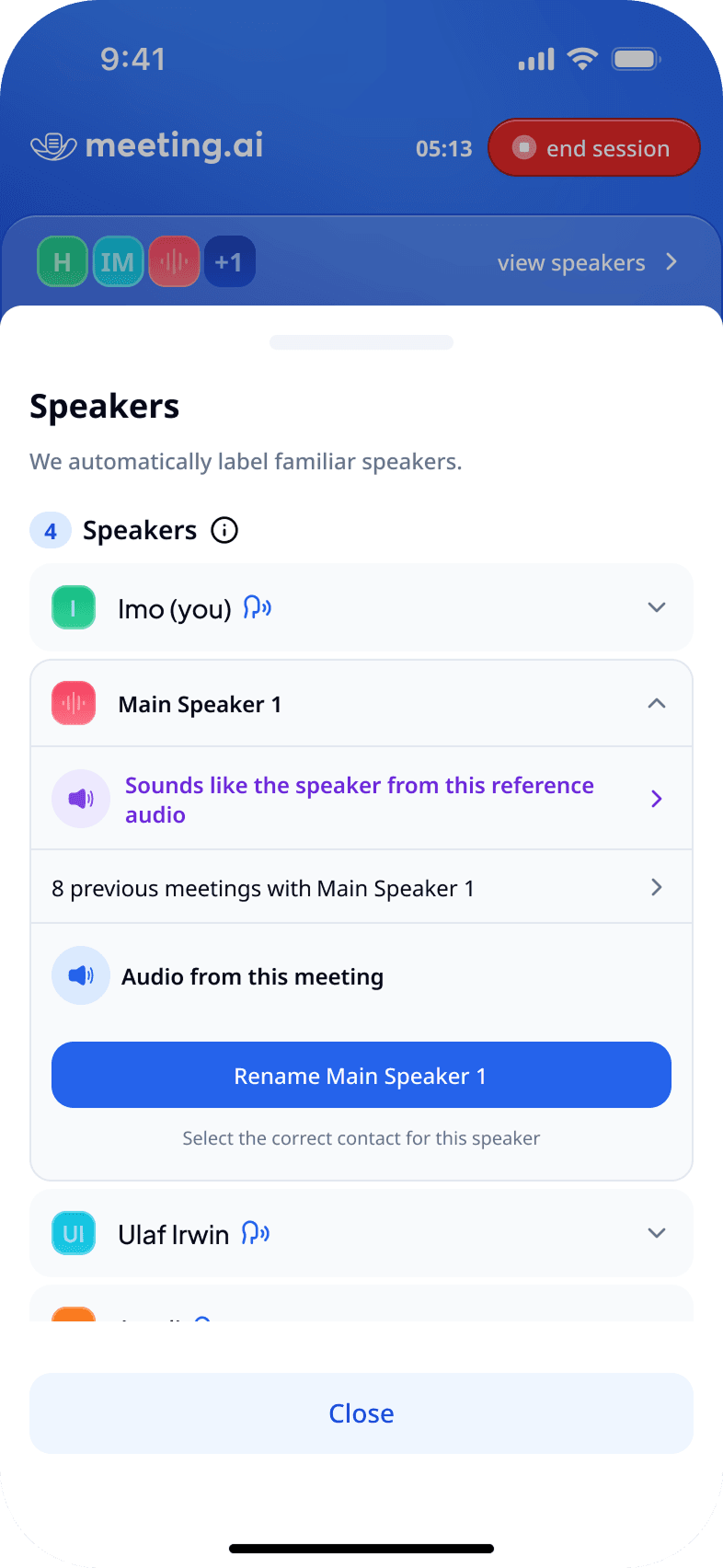End the recording session
This screenshot has width=723, height=1568.
593,148
